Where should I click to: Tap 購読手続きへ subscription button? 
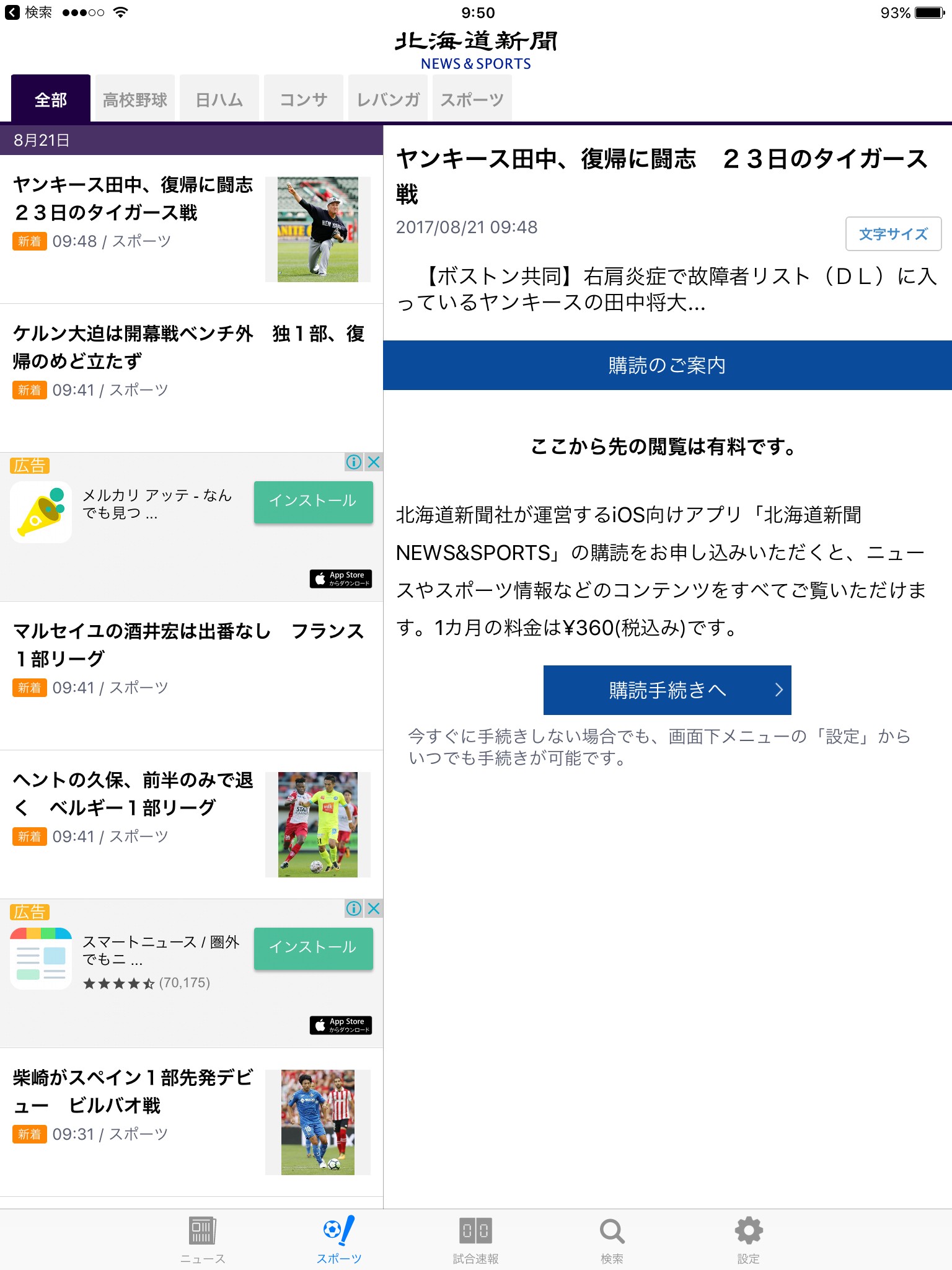(x=667, y=690)
